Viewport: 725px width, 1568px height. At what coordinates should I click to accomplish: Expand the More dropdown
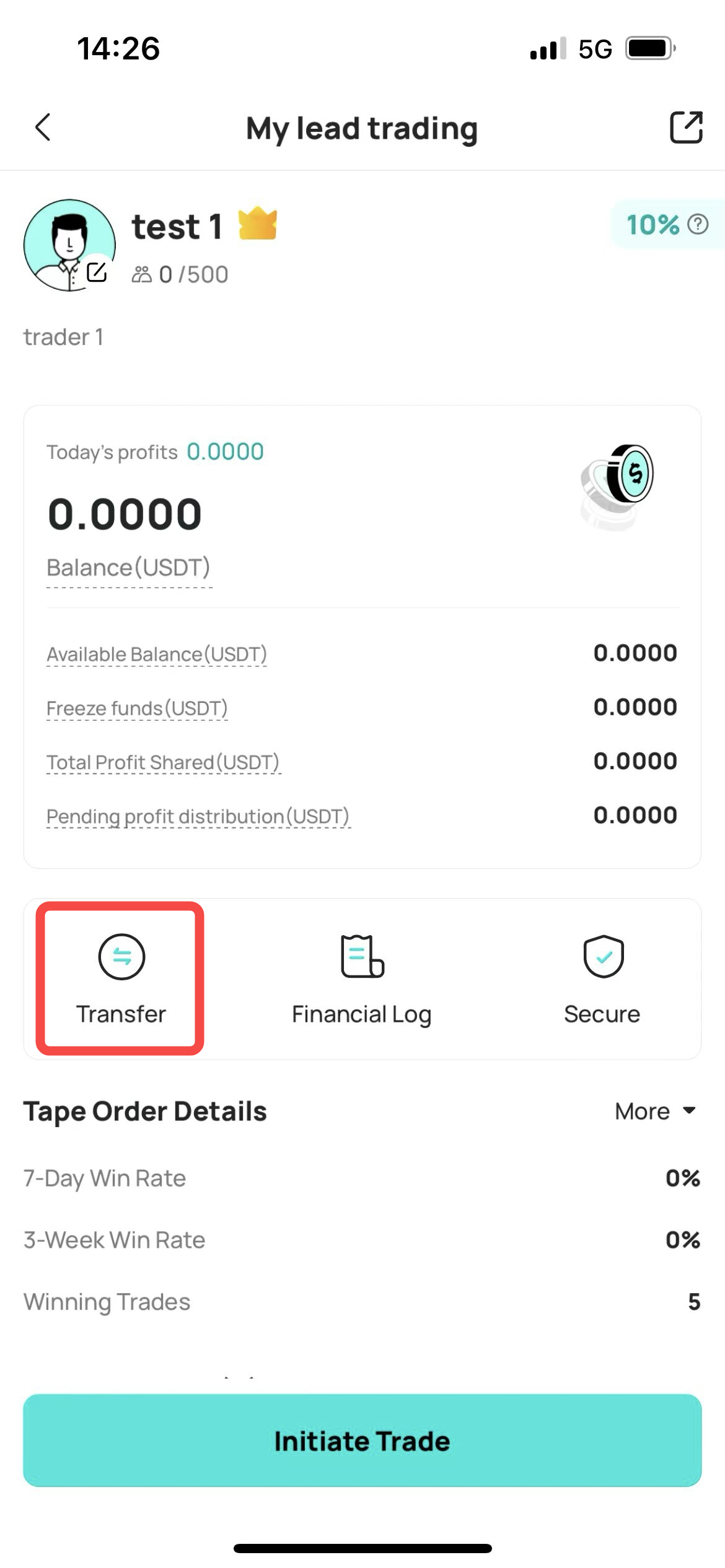[656, 1111]
